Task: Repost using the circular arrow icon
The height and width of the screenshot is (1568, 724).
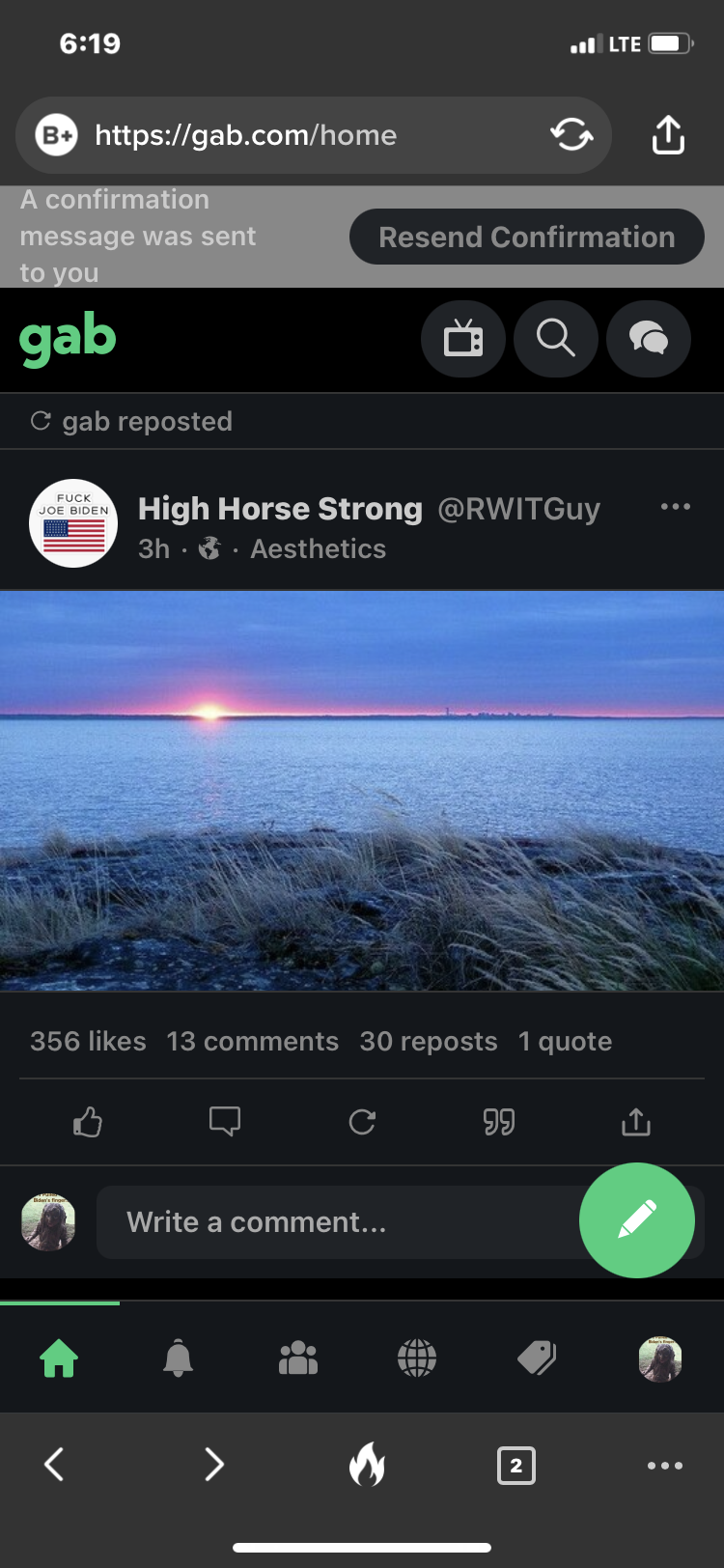Action: click(x=362, y=1122)
